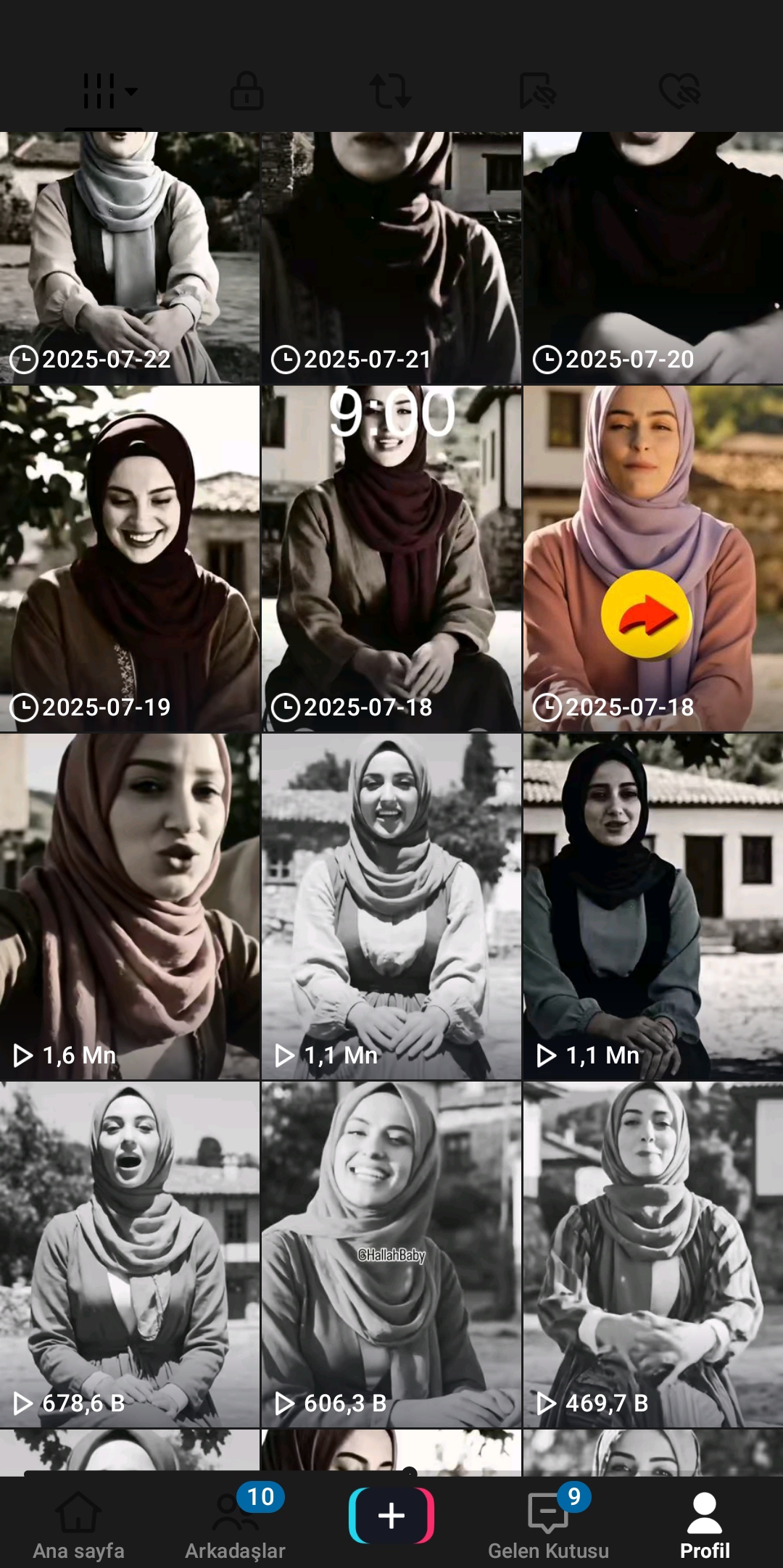Screen dimensions: 783x1568
Task: Open the video dated 2025-07-22
Action: pos(130,257)
